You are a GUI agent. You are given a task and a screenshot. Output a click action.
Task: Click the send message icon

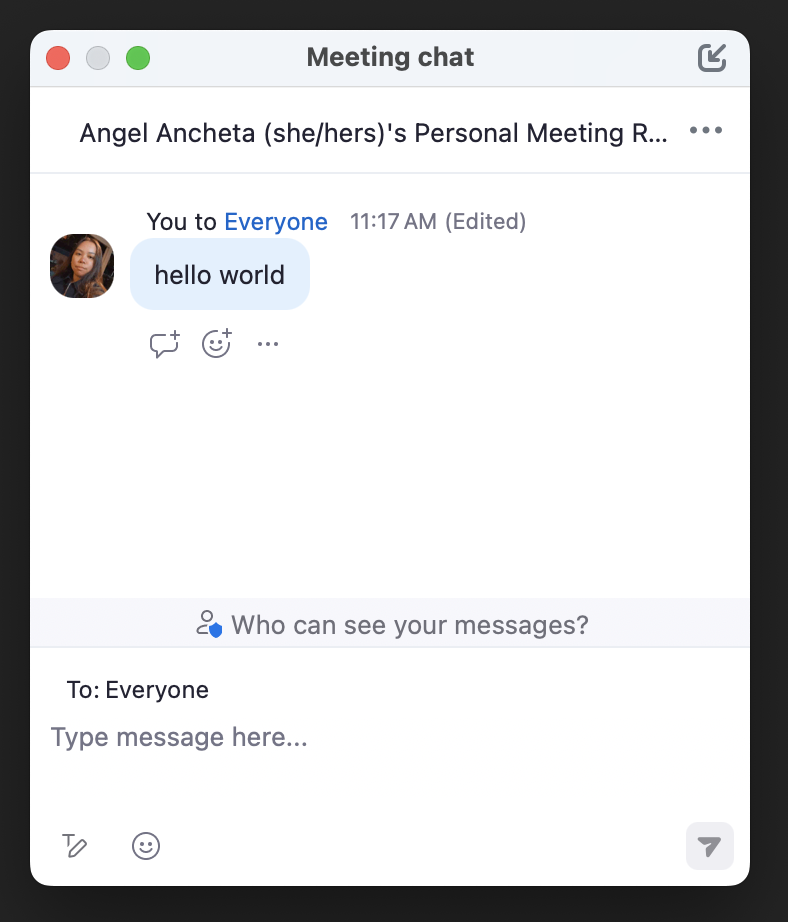click(x=709, y=846)
